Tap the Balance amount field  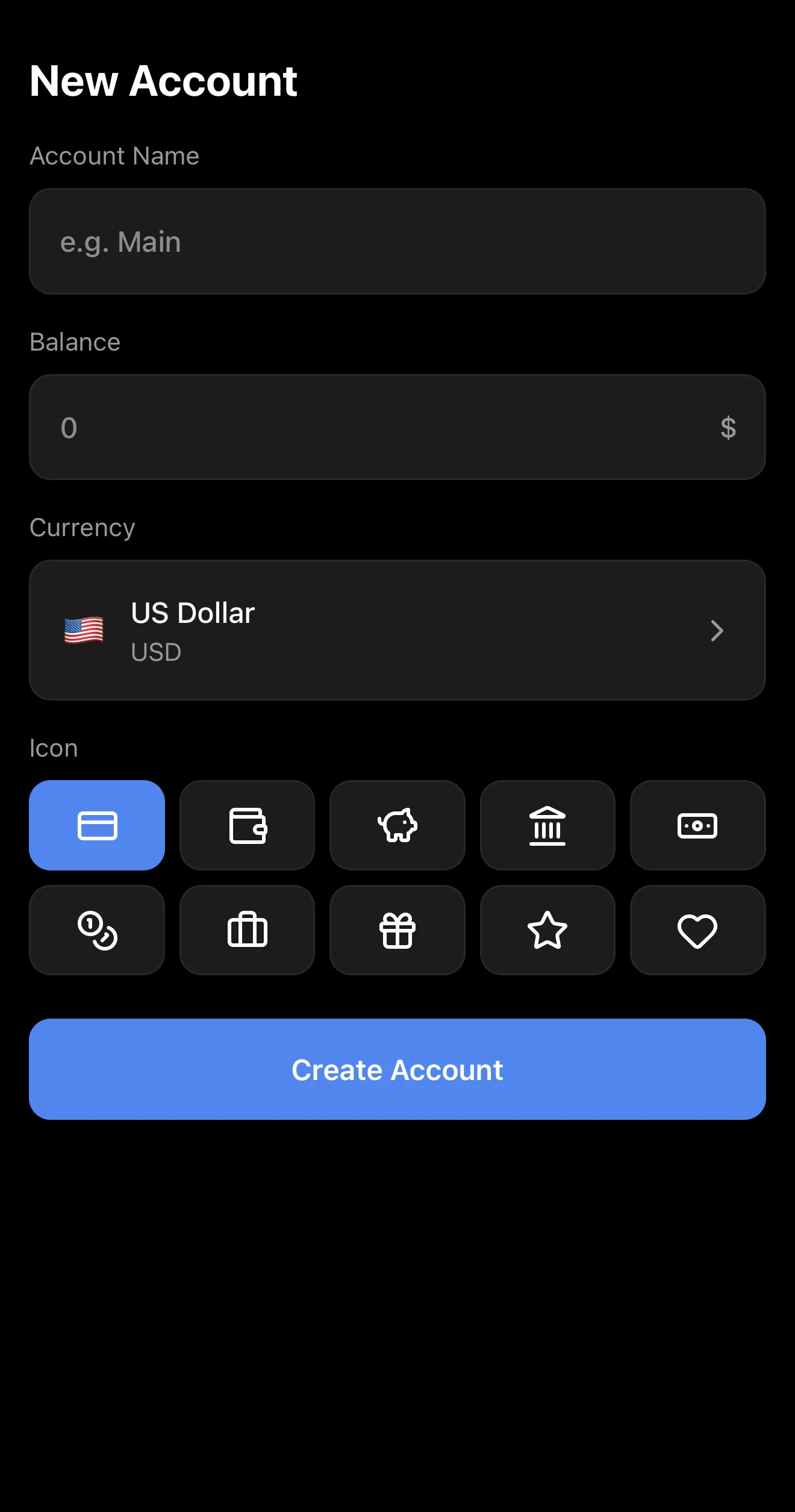point(397,427)
